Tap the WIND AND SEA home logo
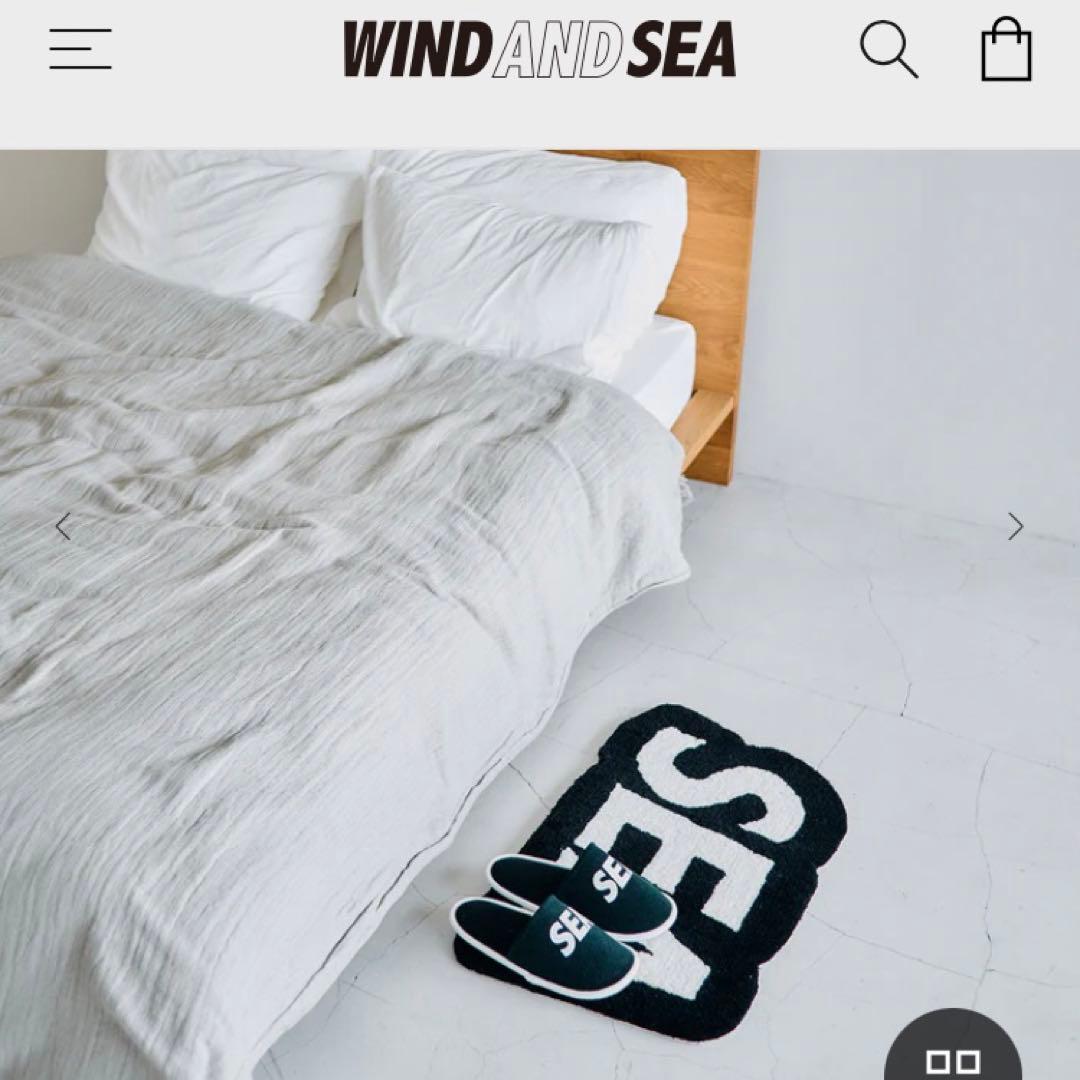 [x=539, y=50]
